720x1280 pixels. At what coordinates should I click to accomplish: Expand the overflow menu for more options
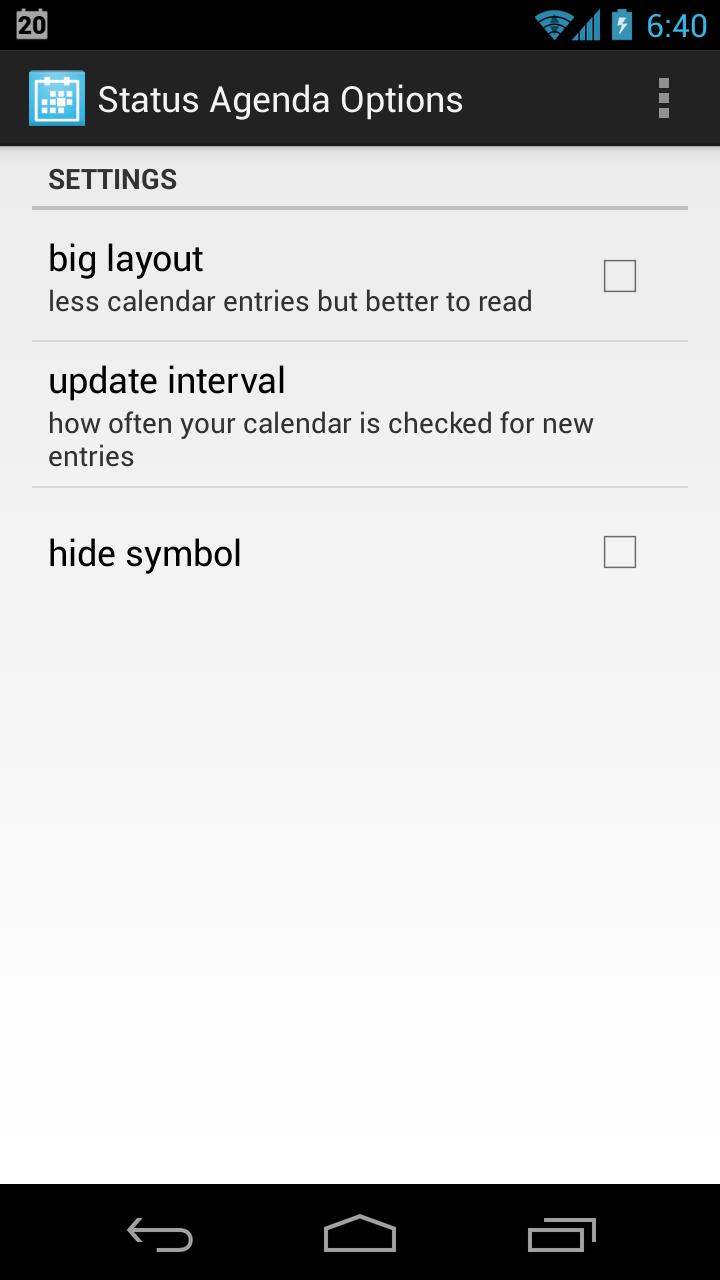pos(663,98)
